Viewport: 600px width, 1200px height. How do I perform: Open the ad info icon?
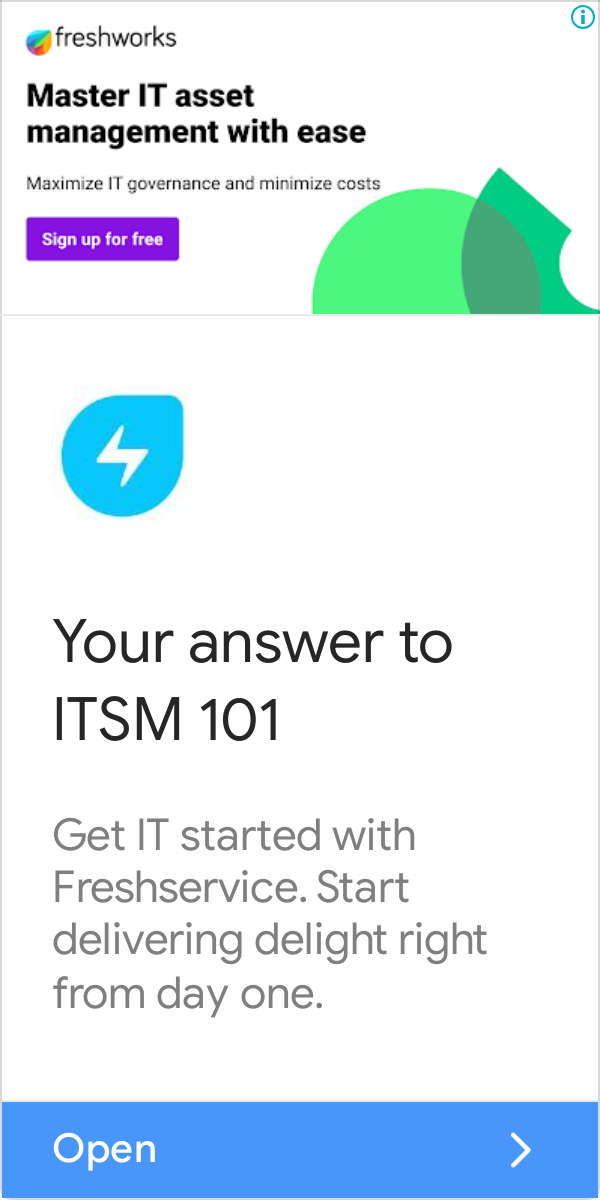pyautogui.click(x=582, y=17)
